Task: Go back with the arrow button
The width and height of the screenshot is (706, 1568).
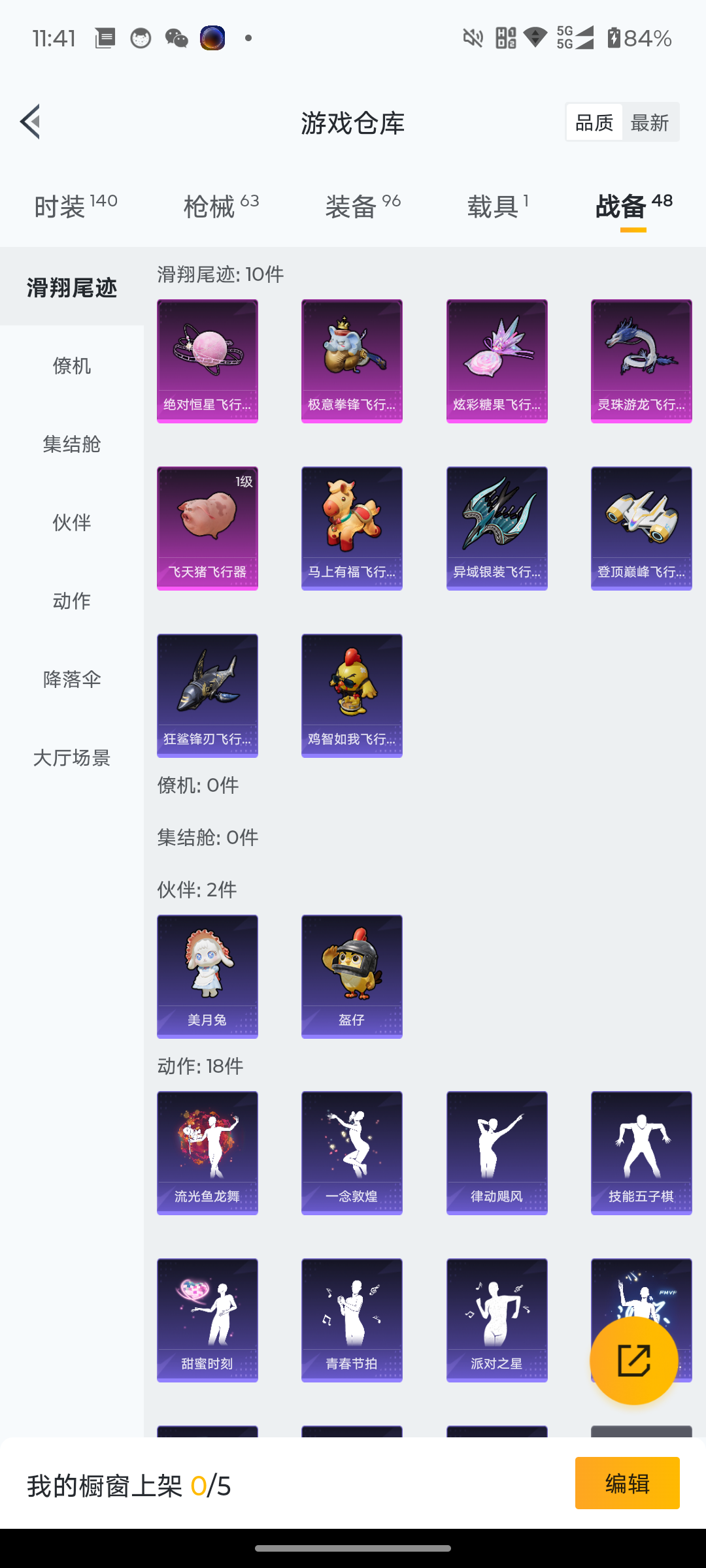Action: (x=29, y=122)
